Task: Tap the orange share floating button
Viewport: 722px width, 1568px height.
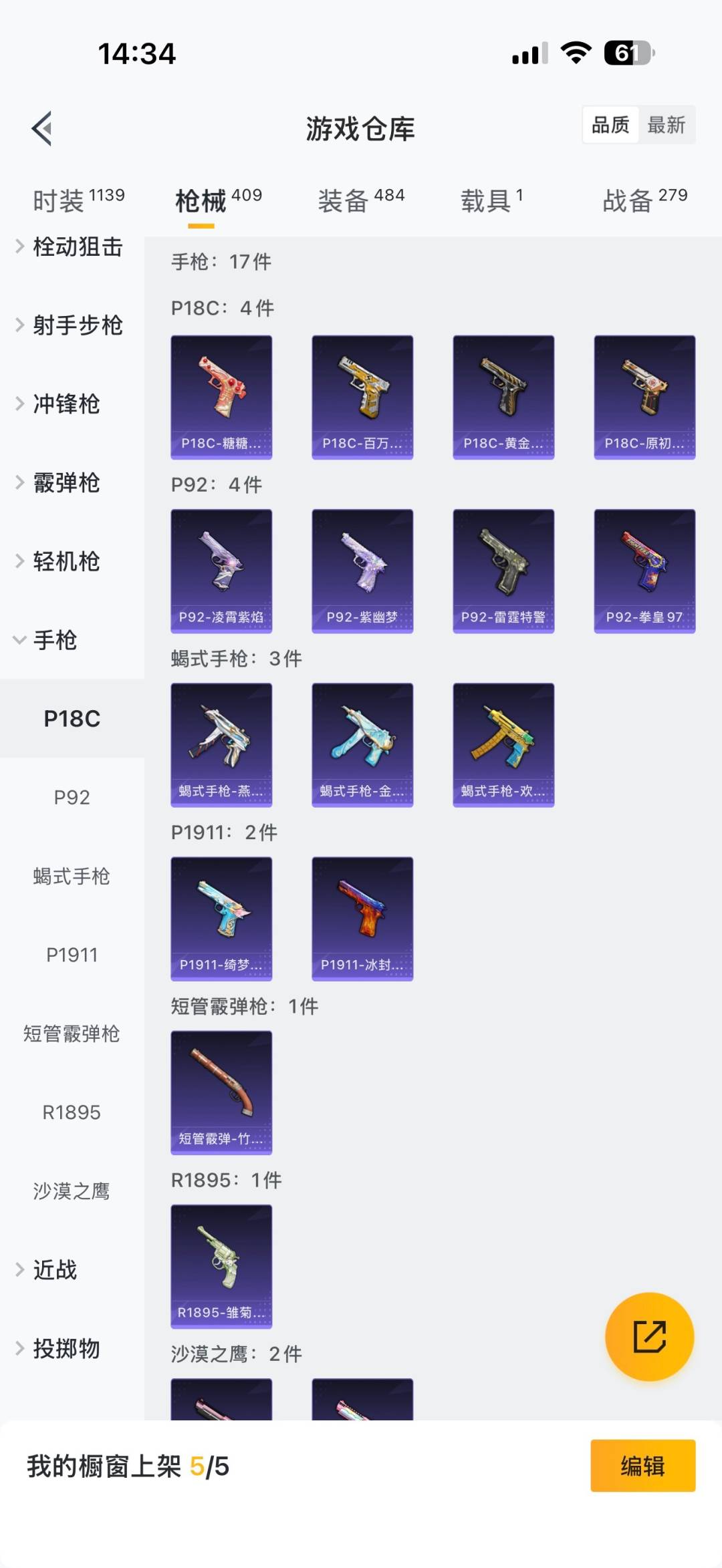Action: (649, 1337)
